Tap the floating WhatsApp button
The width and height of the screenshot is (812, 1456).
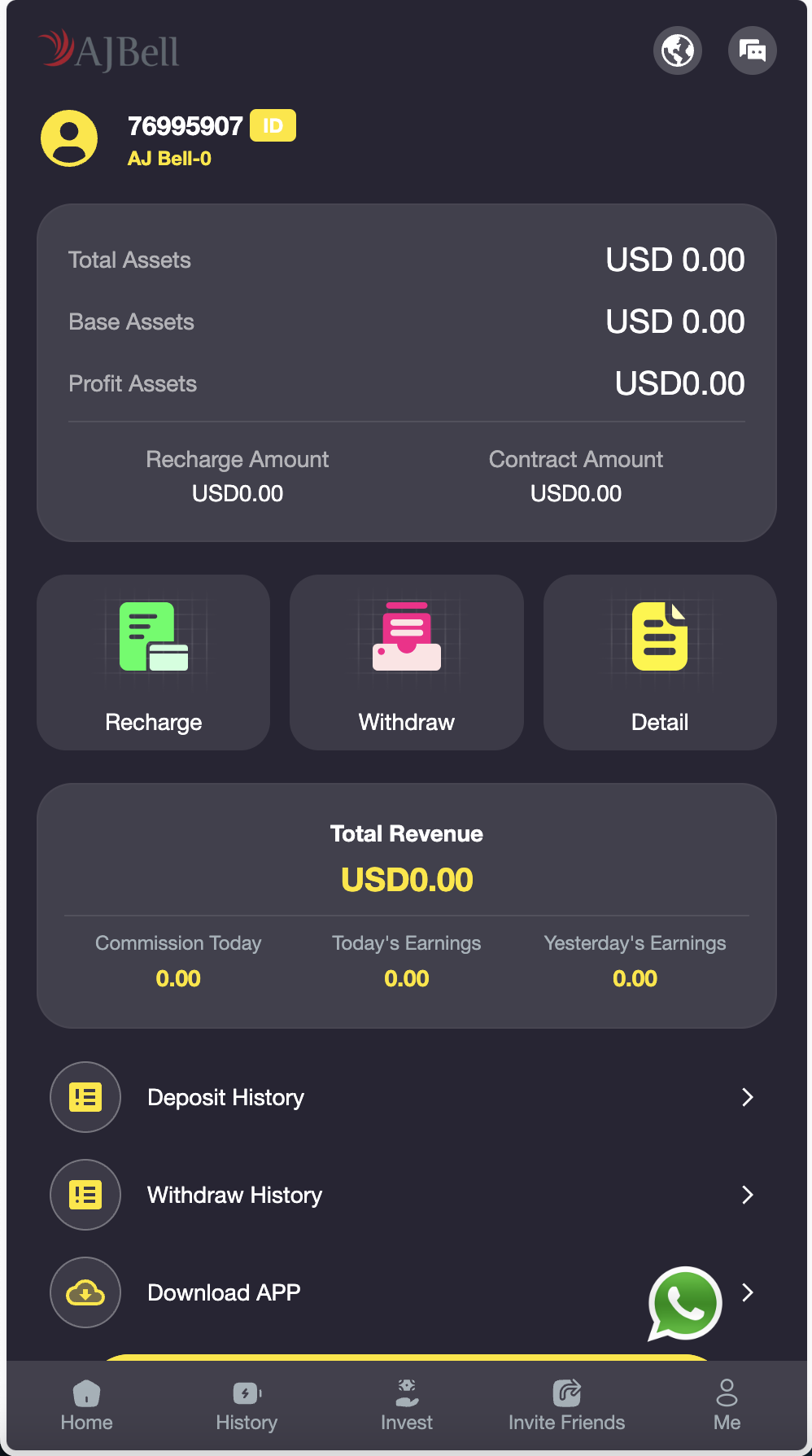pos(685,1303)
